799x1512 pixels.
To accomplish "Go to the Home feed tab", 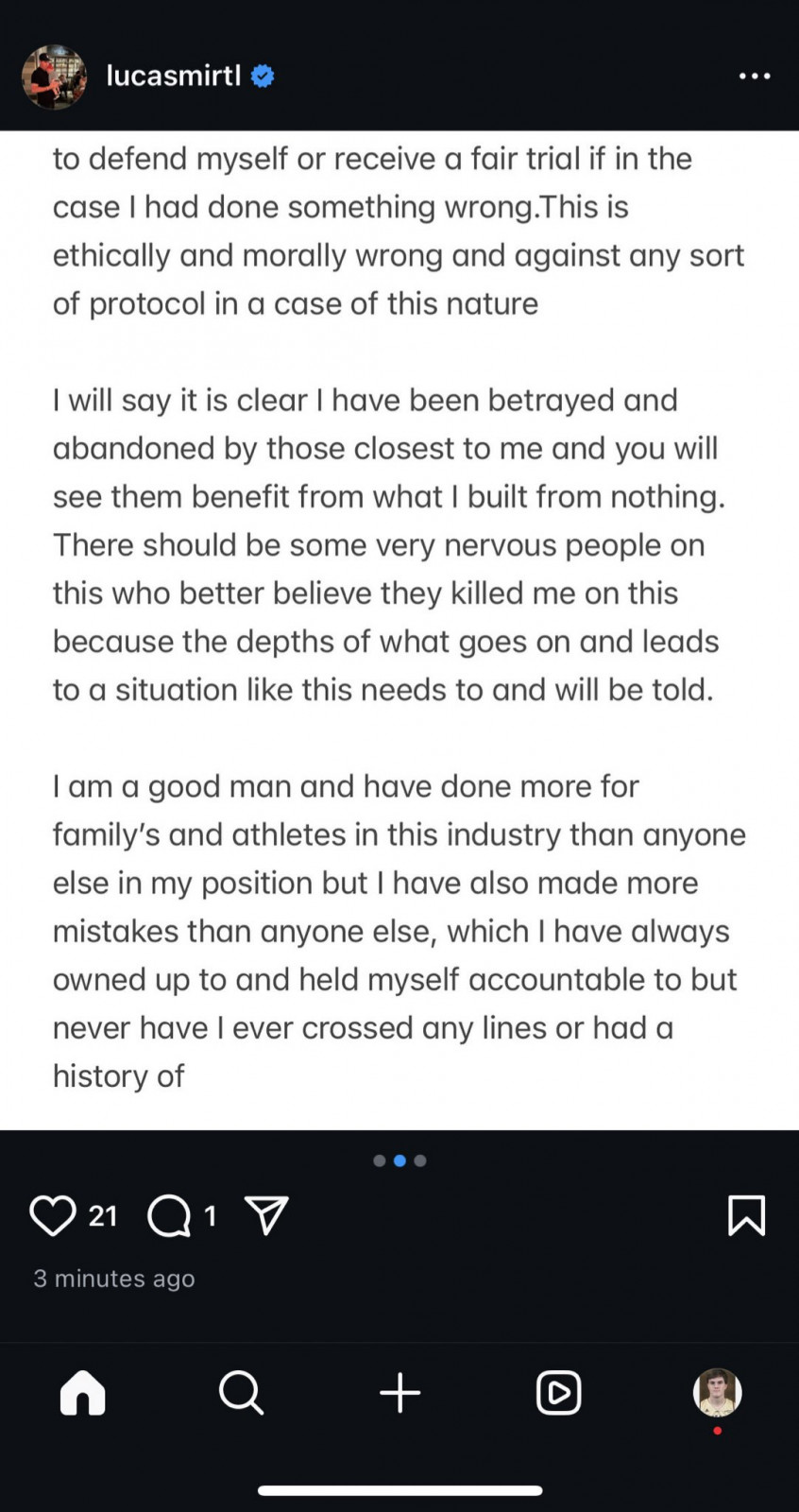I will click(x=83, y=1393).
